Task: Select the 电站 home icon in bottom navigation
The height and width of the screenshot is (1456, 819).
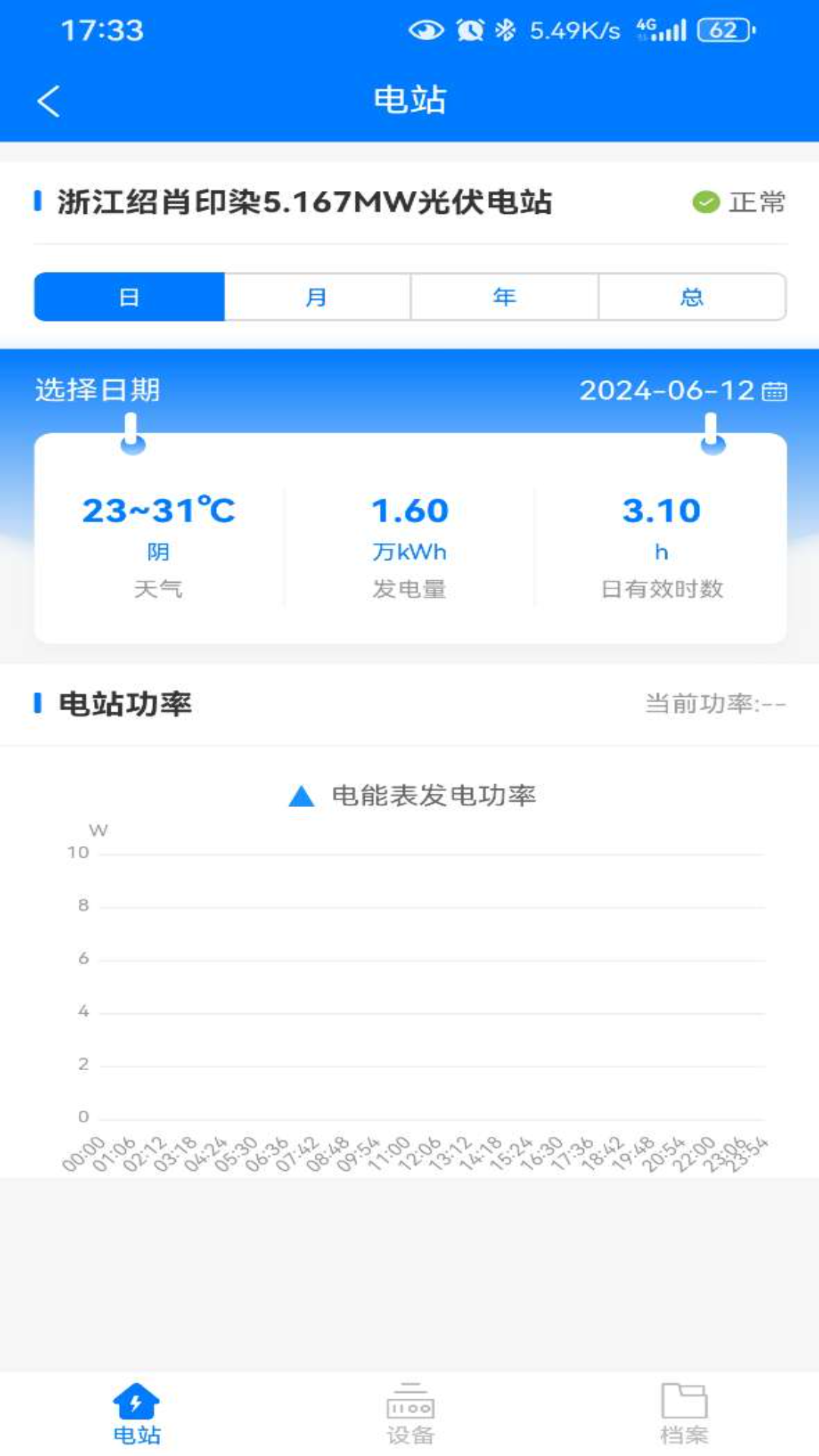Action: click(135, 1407)
